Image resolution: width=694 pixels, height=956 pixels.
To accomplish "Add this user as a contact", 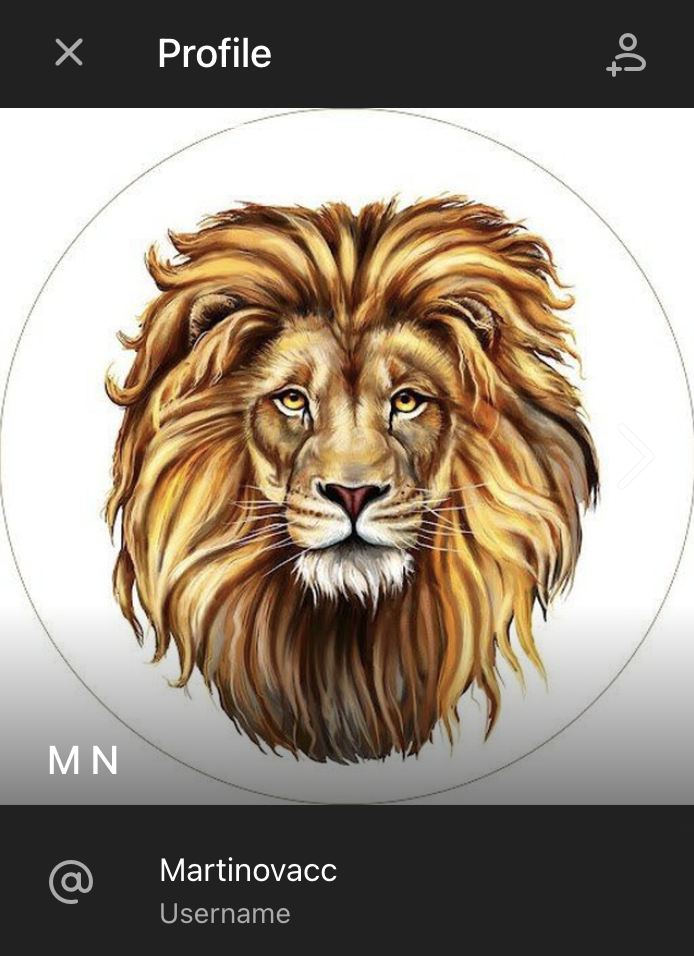I will (x=627, y=54).
